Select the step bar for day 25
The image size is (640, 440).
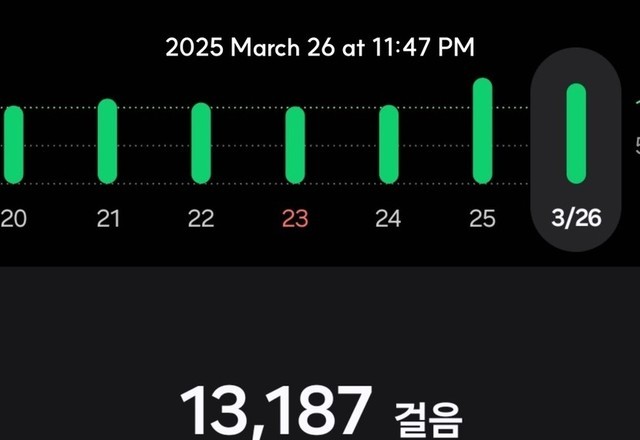point(482,131)
